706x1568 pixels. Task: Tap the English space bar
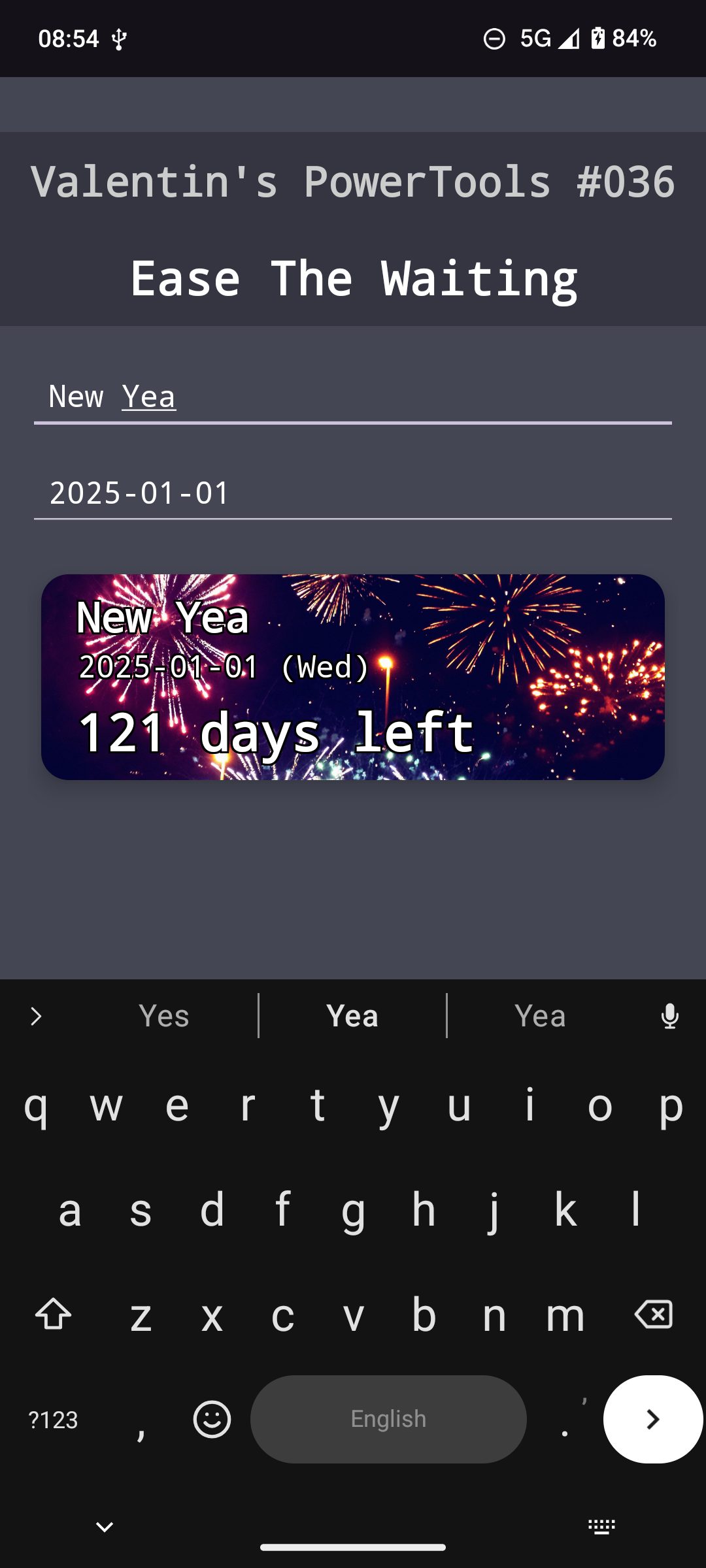[388, 1419]
